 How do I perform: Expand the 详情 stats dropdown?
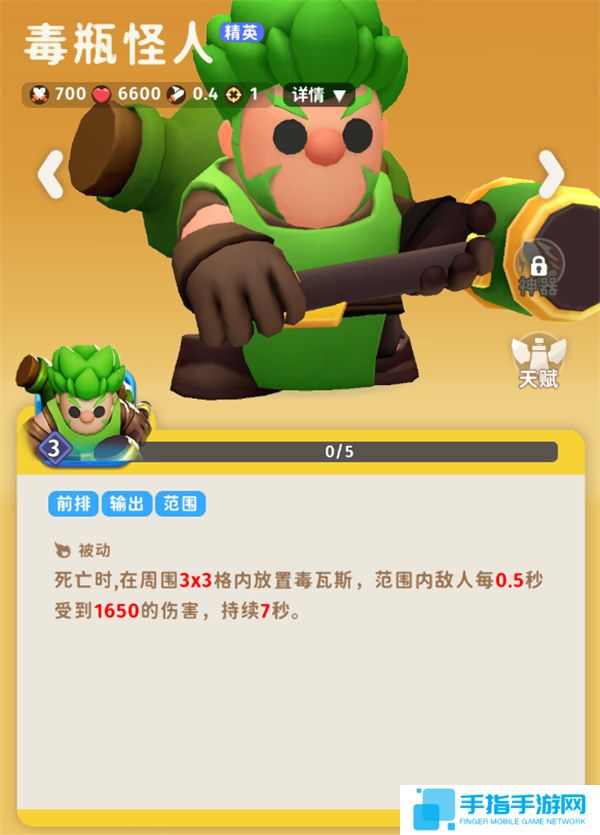click(x=318, y=95)
